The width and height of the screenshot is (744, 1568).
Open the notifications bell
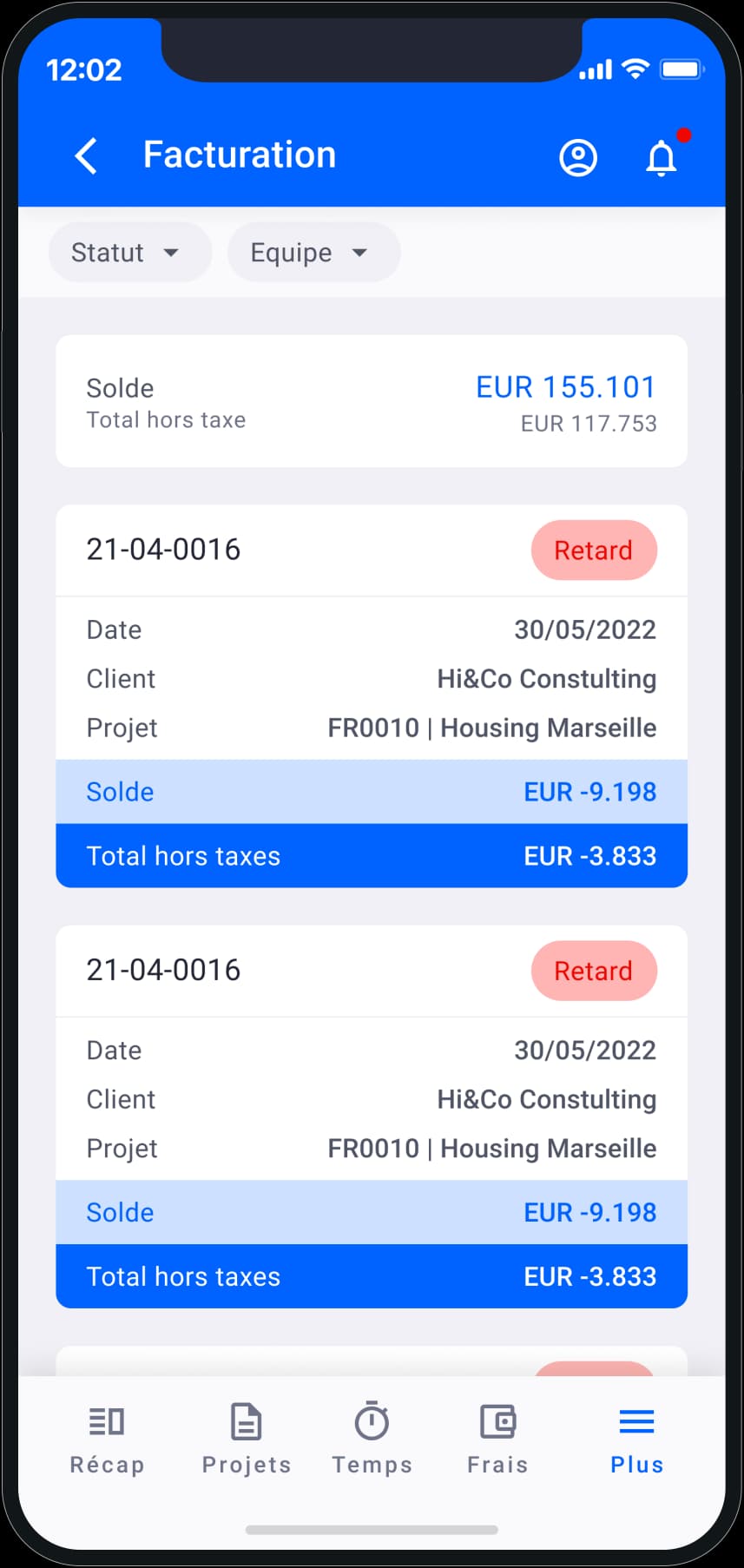(x=662, y=157)
